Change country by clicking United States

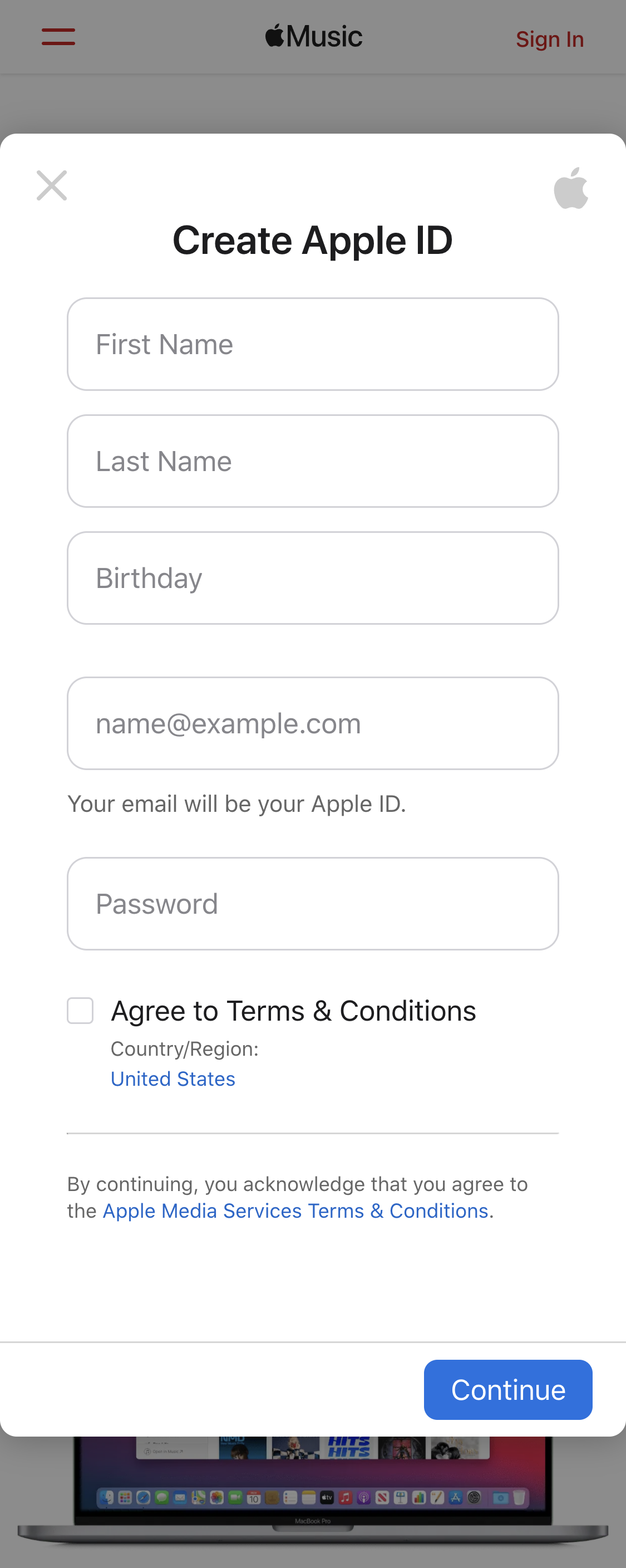(172, 1078)
